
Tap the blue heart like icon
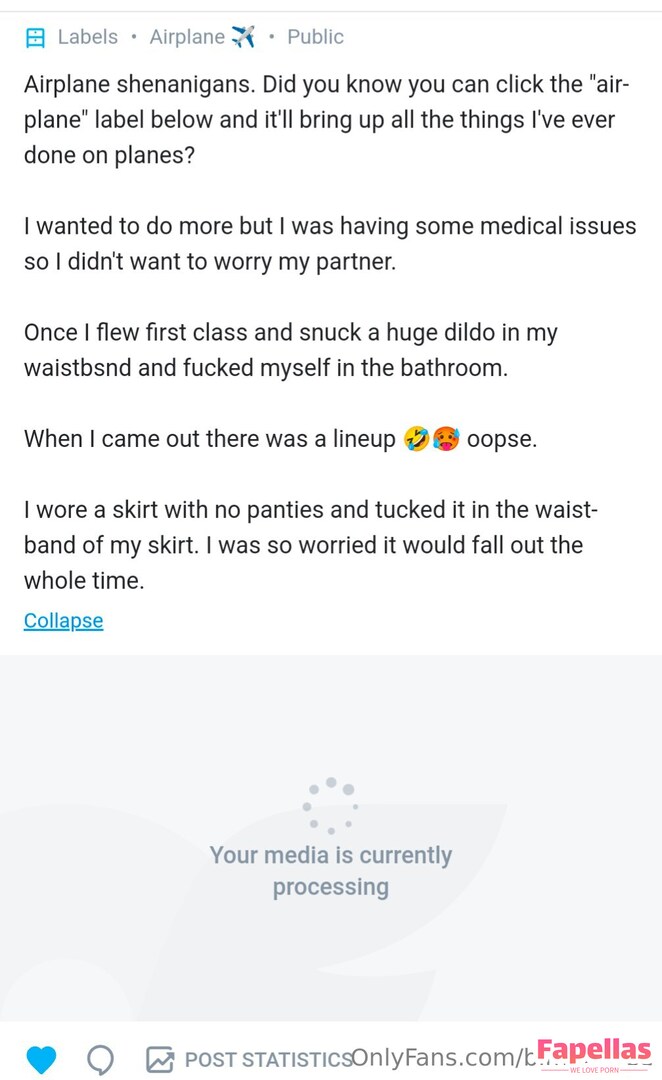[x=41, y=1059]
